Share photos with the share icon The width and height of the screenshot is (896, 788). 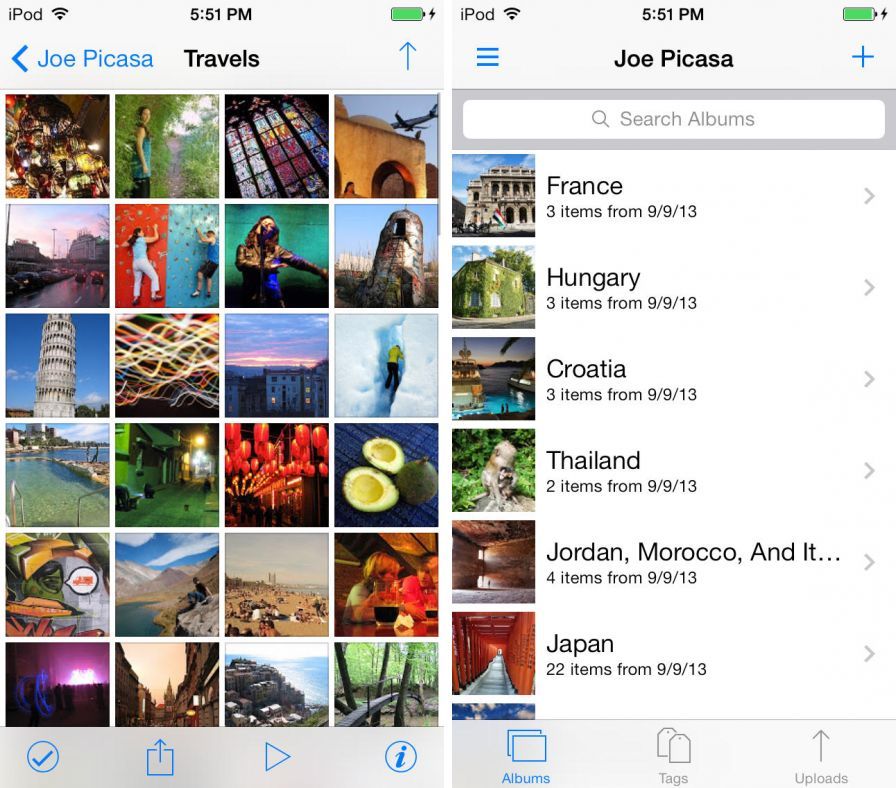click(x=160, y=757)
